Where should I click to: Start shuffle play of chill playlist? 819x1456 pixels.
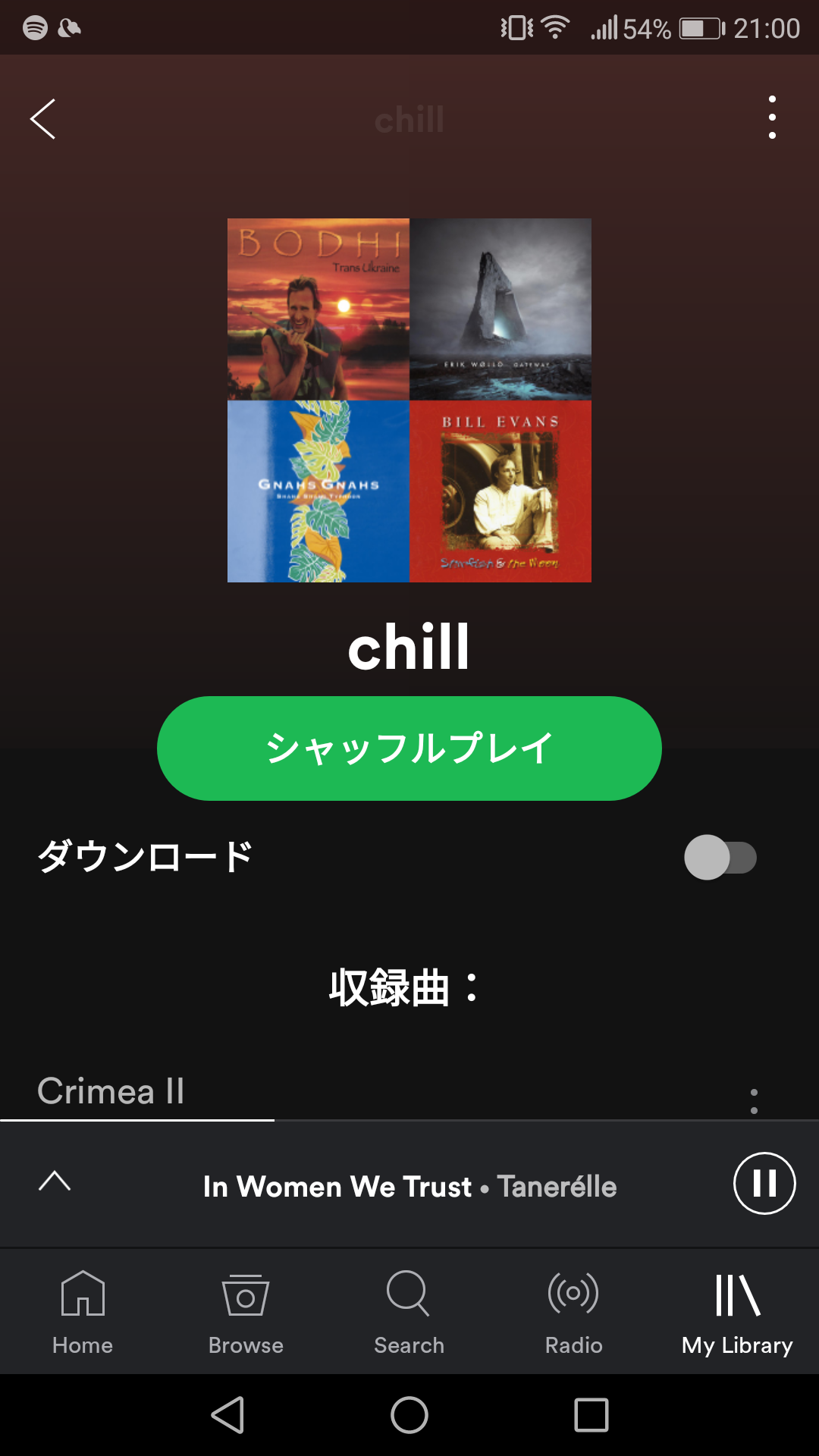(409, 748)
